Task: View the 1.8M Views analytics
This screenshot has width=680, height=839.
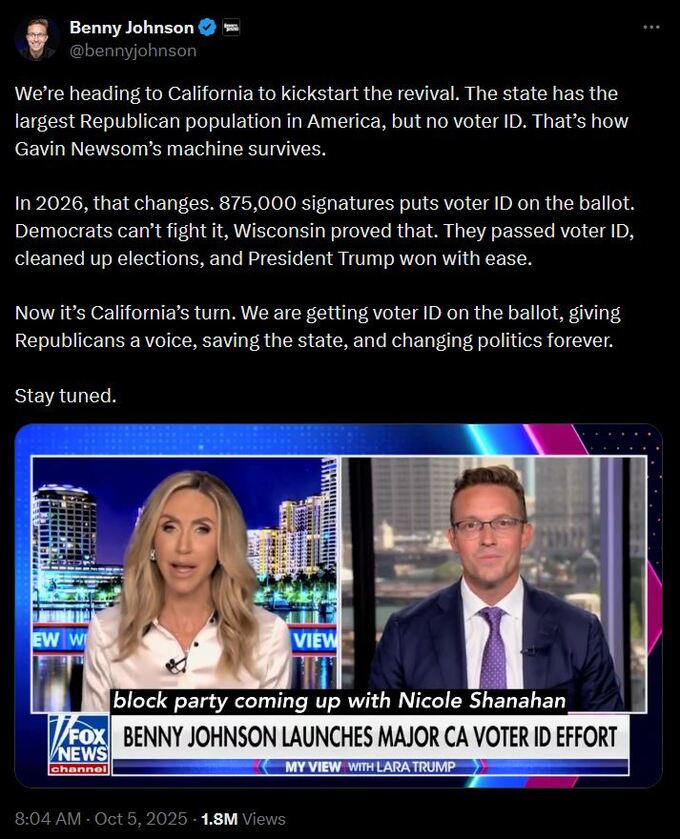Action: coord(243,818)
